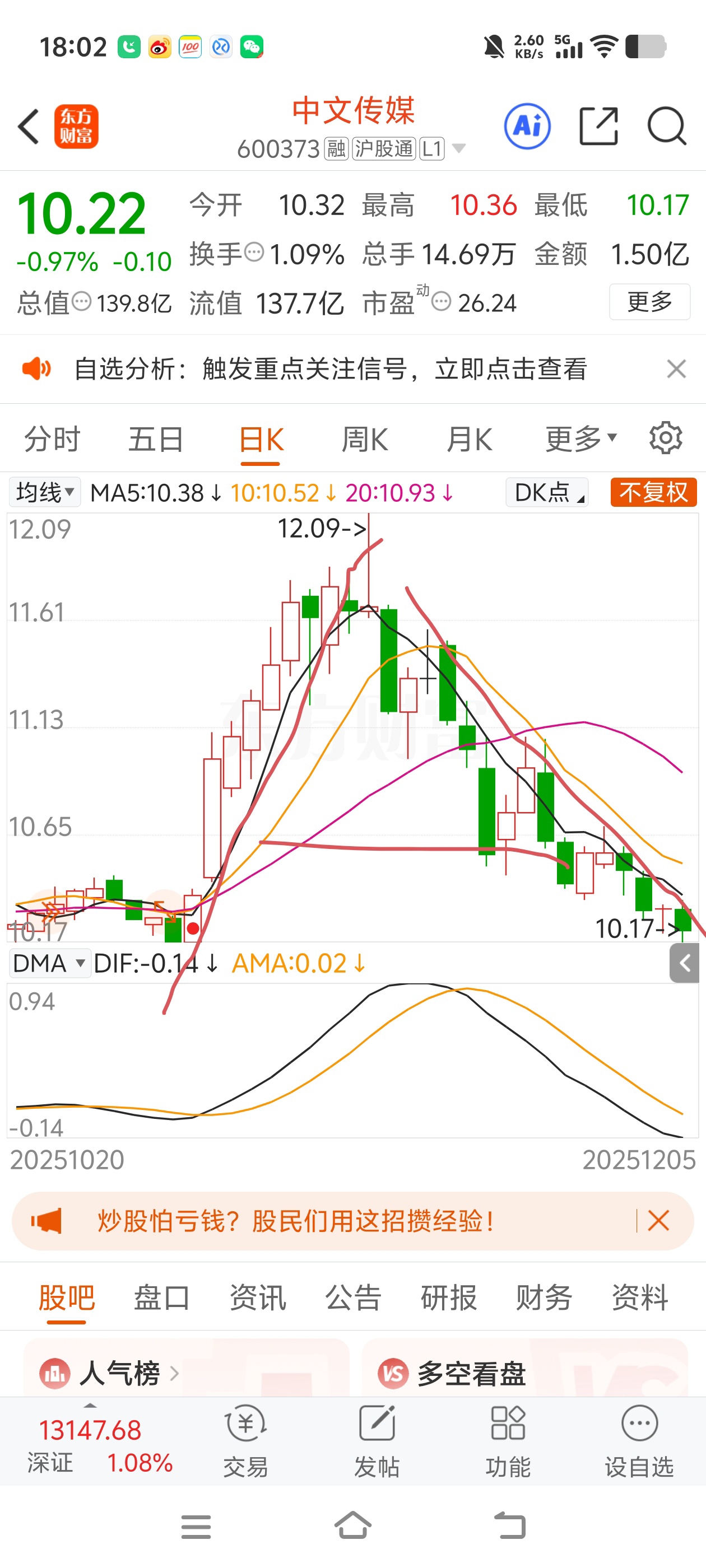The width and height of the screenshot is (706, 1568).
Task: Dismiss the 自选分析 notice
Action: click(x=676, y=369)
